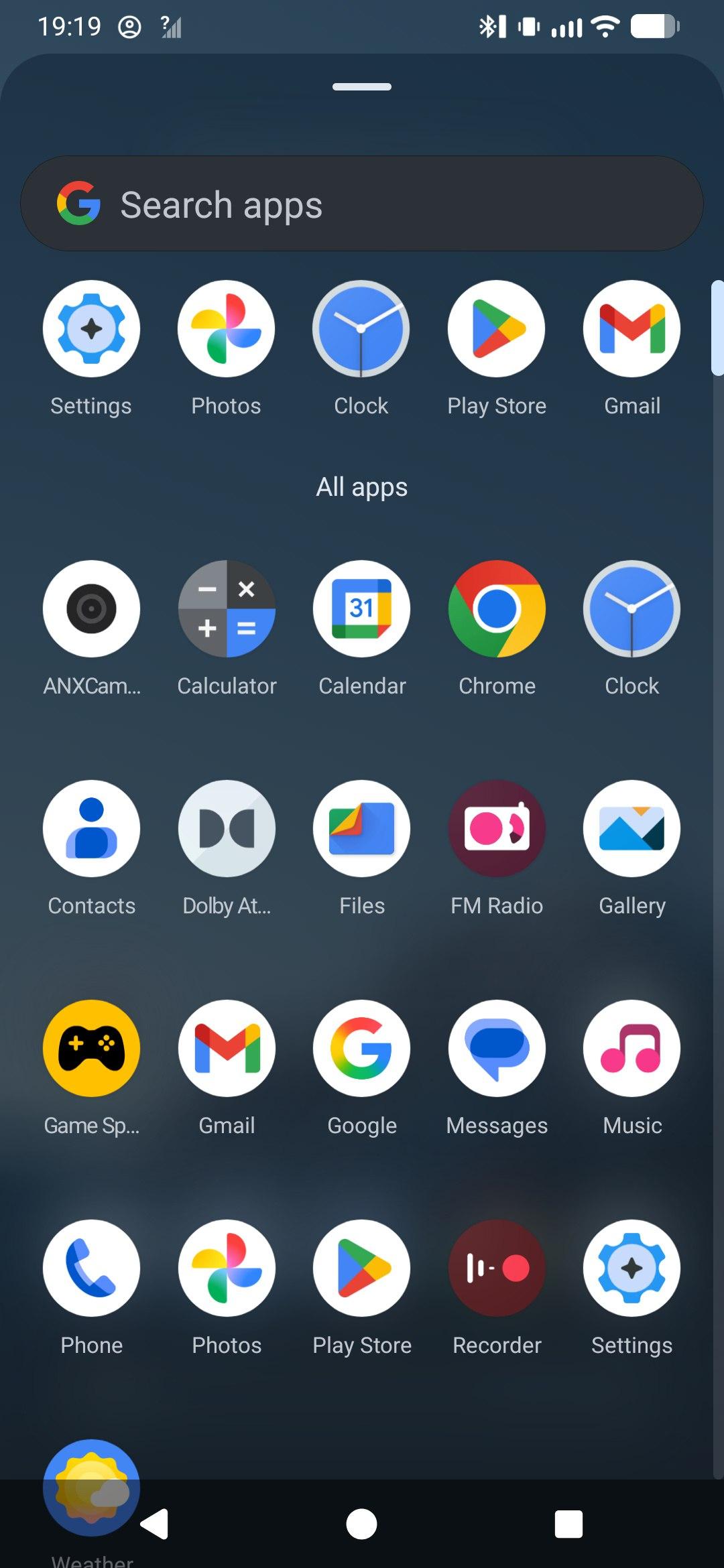The width and height of the screenshot is (724, 1568).
Task: Launch the Game Space app
Action: 92,1049
